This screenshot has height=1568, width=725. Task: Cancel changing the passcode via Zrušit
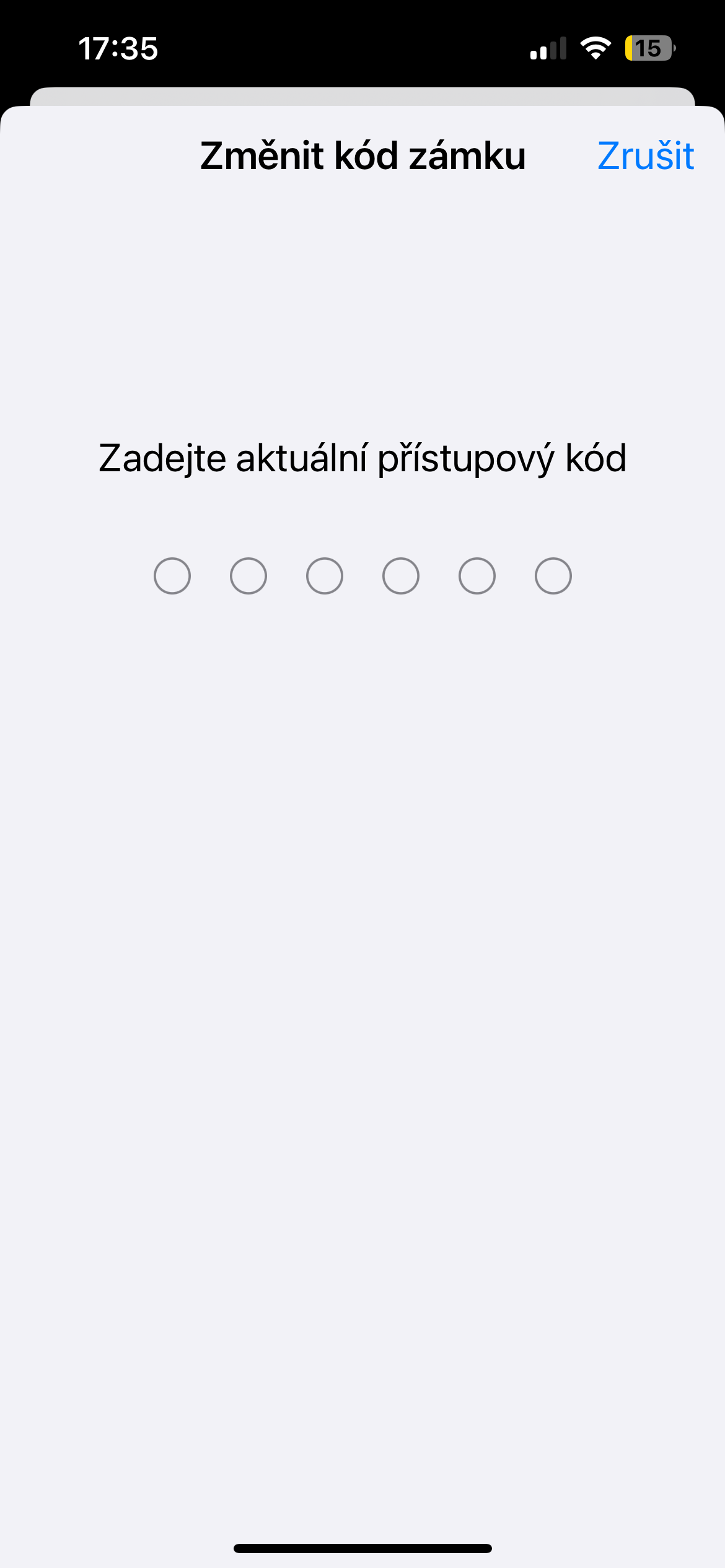click(645, 155)
